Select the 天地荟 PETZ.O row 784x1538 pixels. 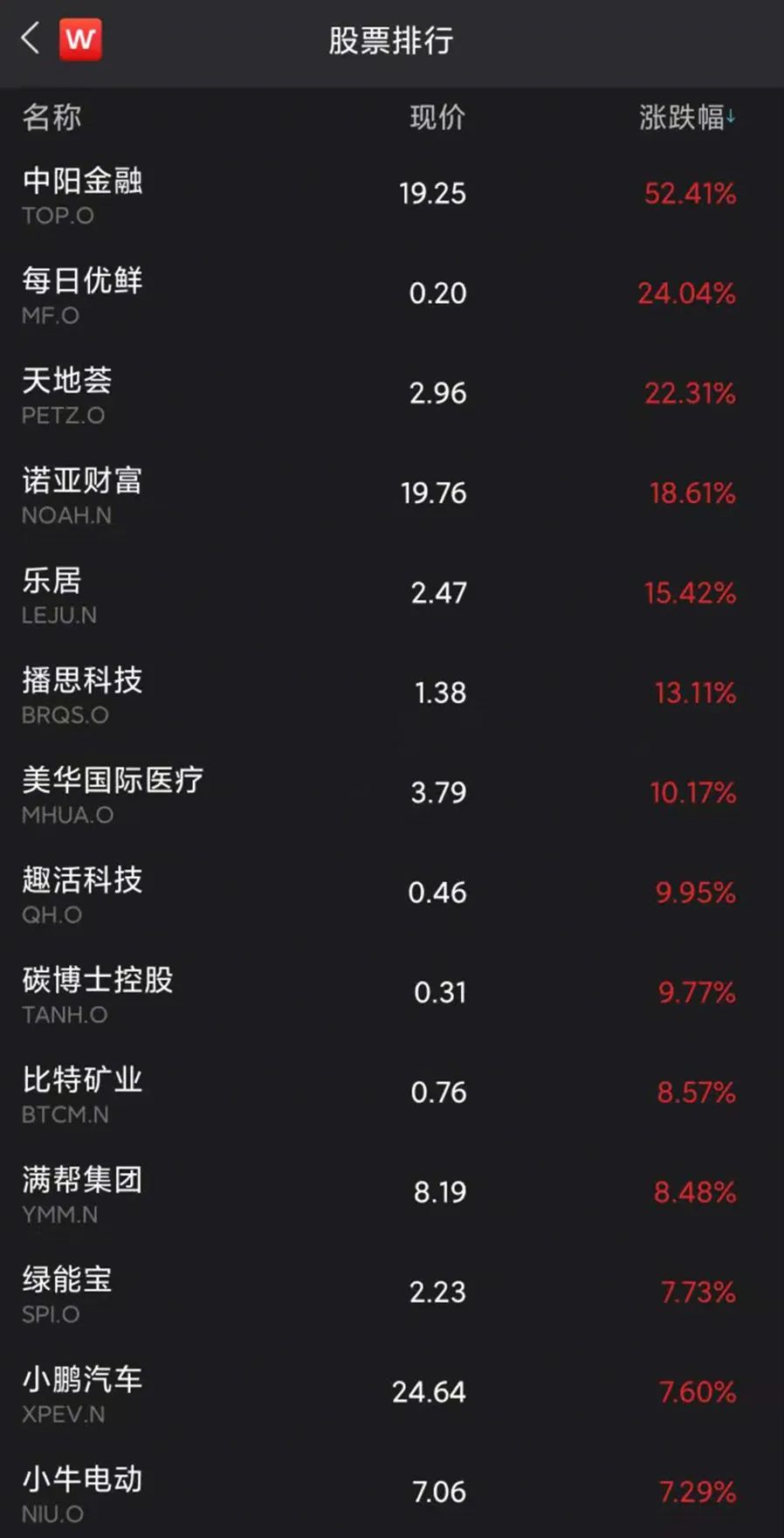392,394
